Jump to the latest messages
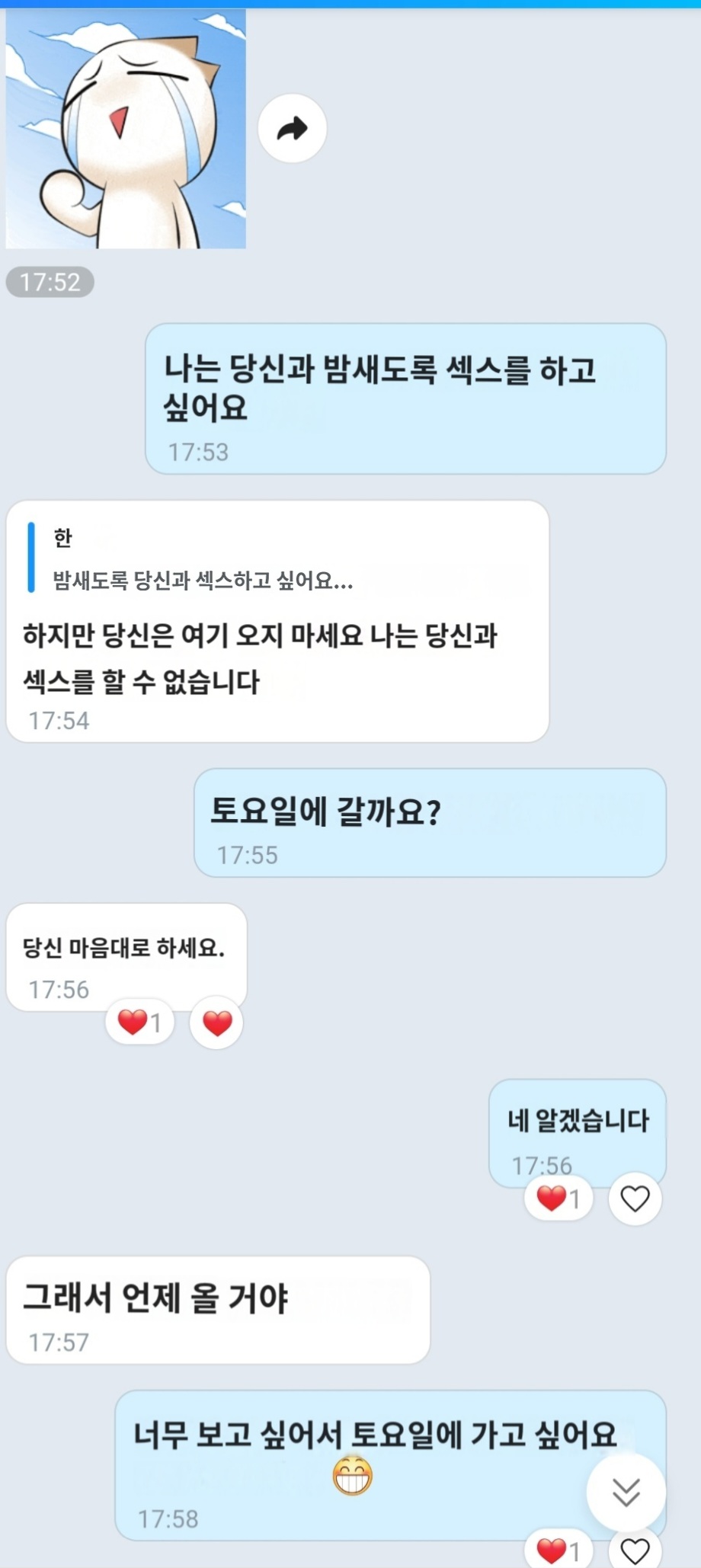This screenshot has width=701, height=1568. point(626,1492)
